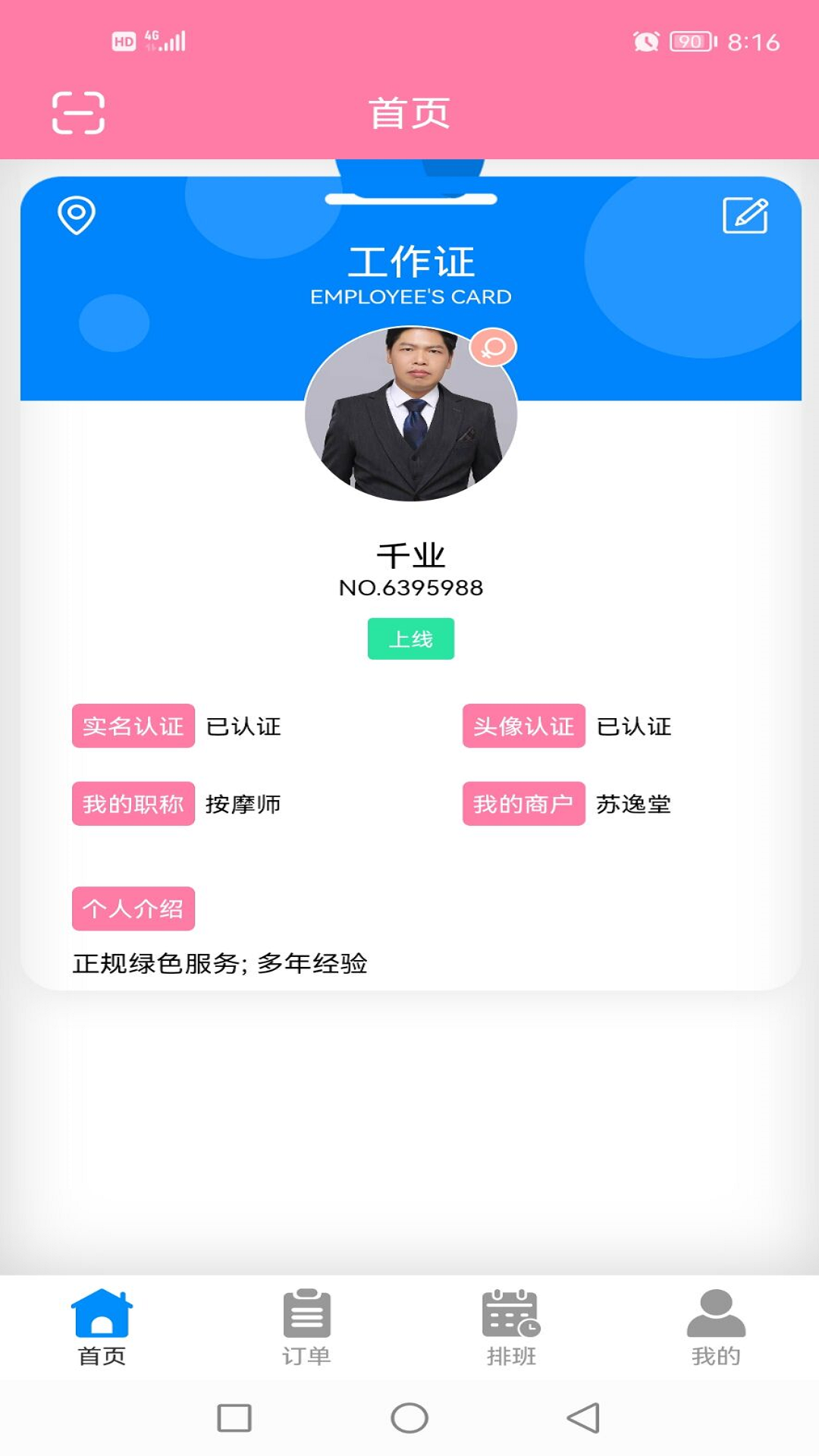
Task: Select the 首页 home tab
Action: [x=102, y=1326]
